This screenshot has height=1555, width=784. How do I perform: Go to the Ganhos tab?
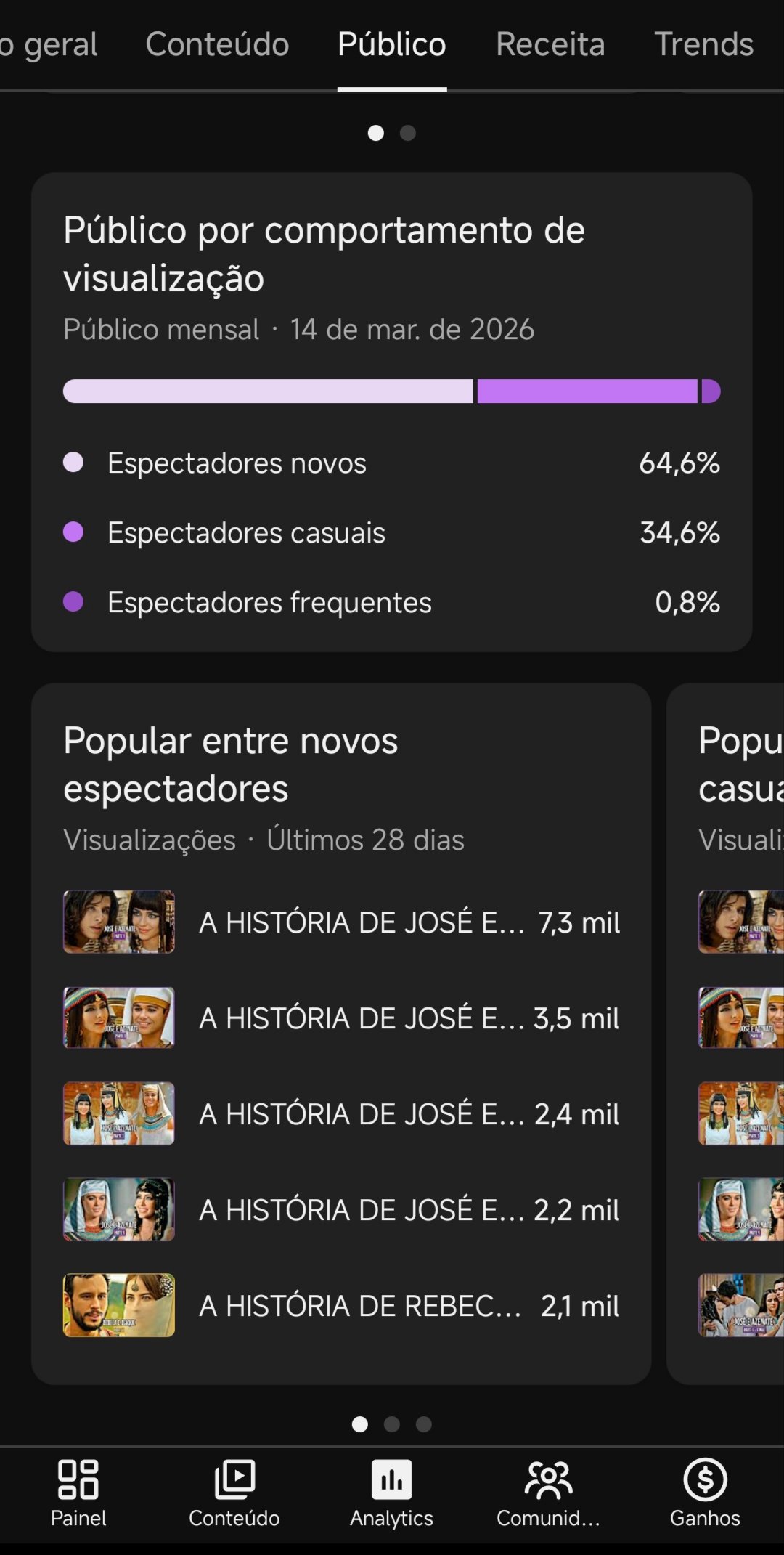pos(705,1493)
